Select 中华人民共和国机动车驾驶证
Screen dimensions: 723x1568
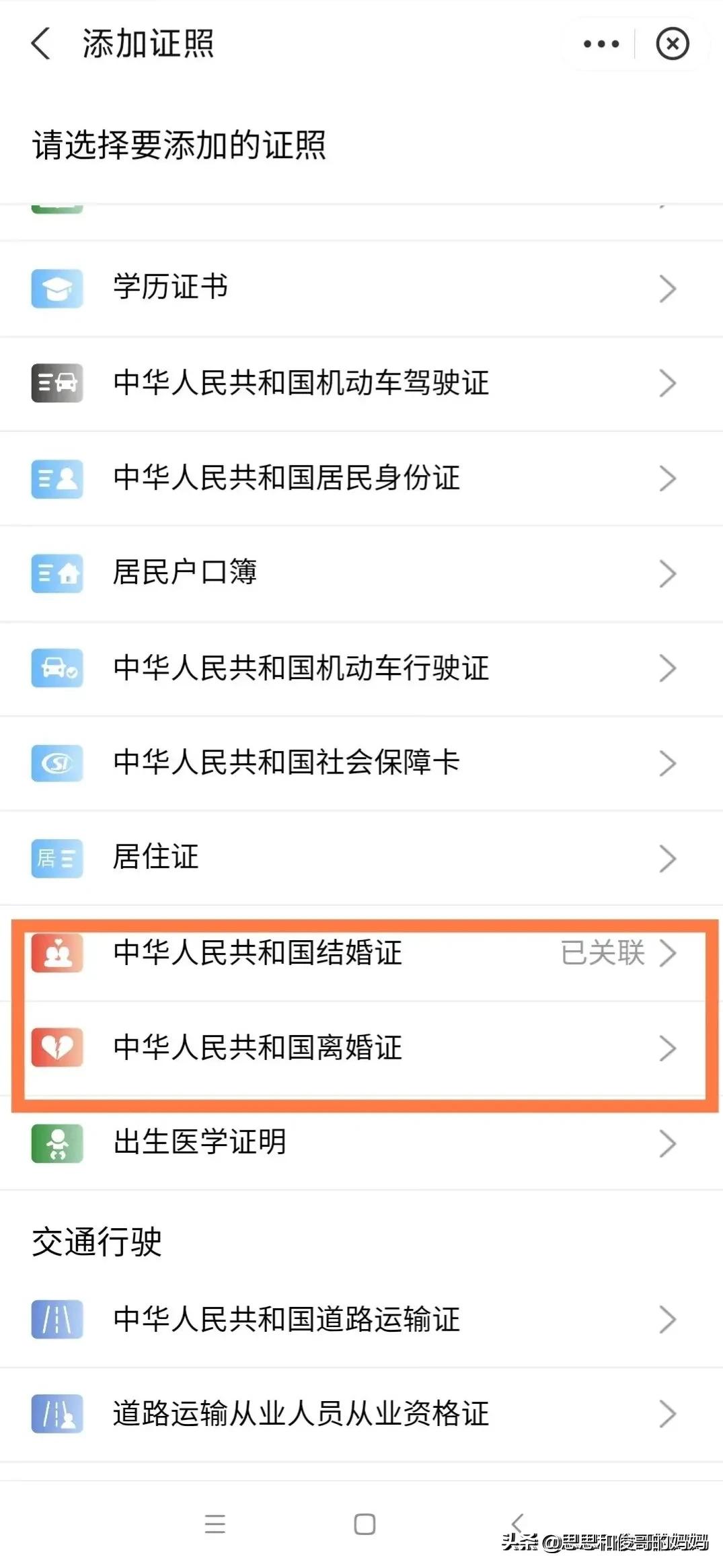361,384
